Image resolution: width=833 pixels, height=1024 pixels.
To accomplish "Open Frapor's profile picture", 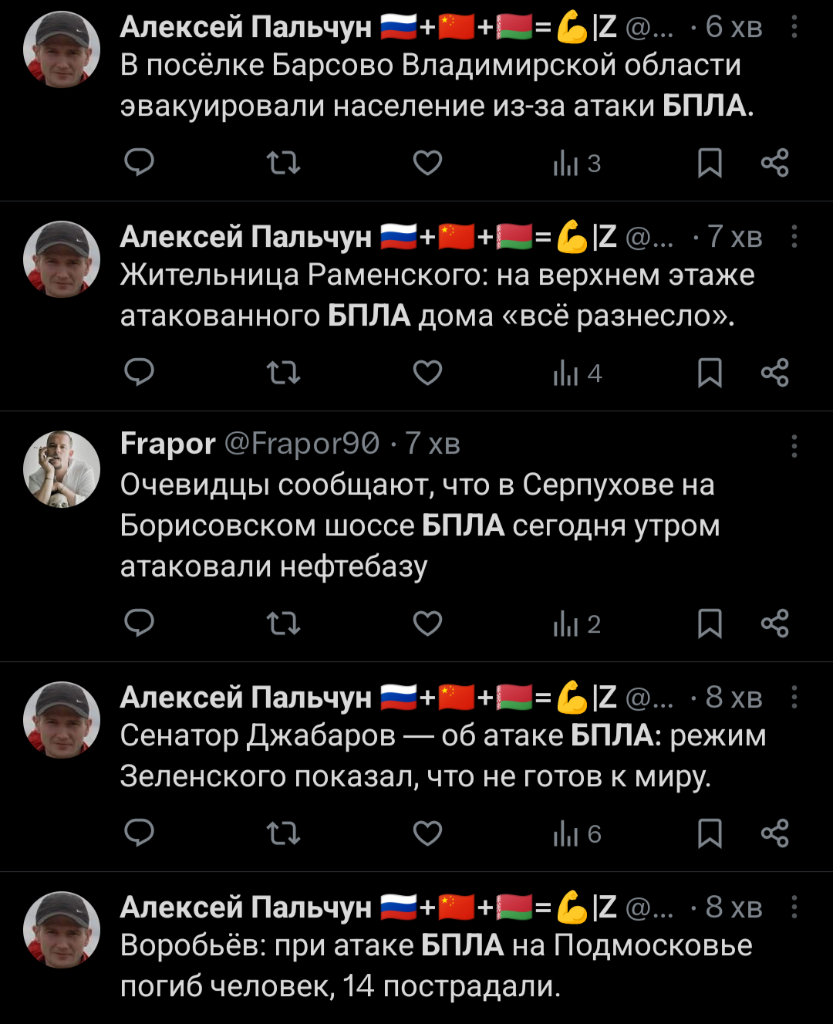I will tap(62, 468).
